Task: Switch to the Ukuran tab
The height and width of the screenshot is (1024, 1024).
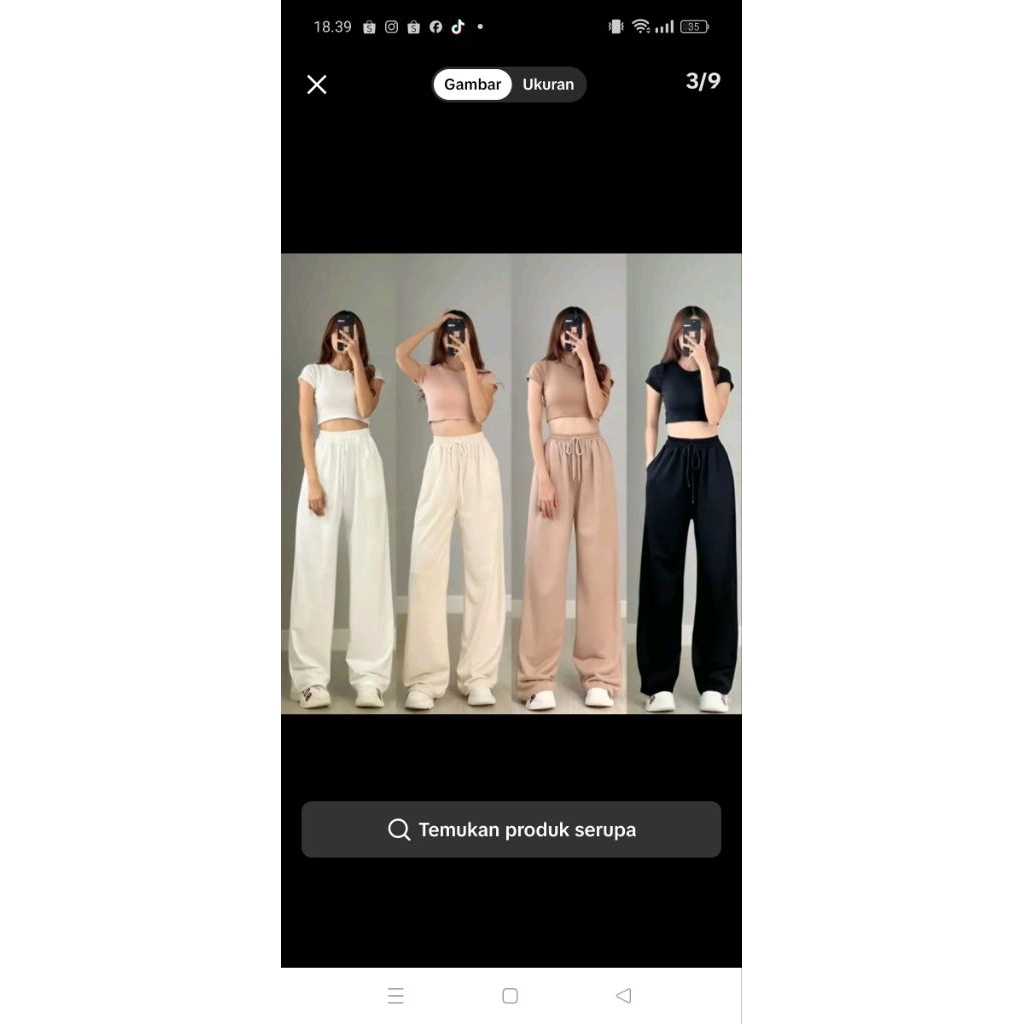Action: (x=548, y=85)
